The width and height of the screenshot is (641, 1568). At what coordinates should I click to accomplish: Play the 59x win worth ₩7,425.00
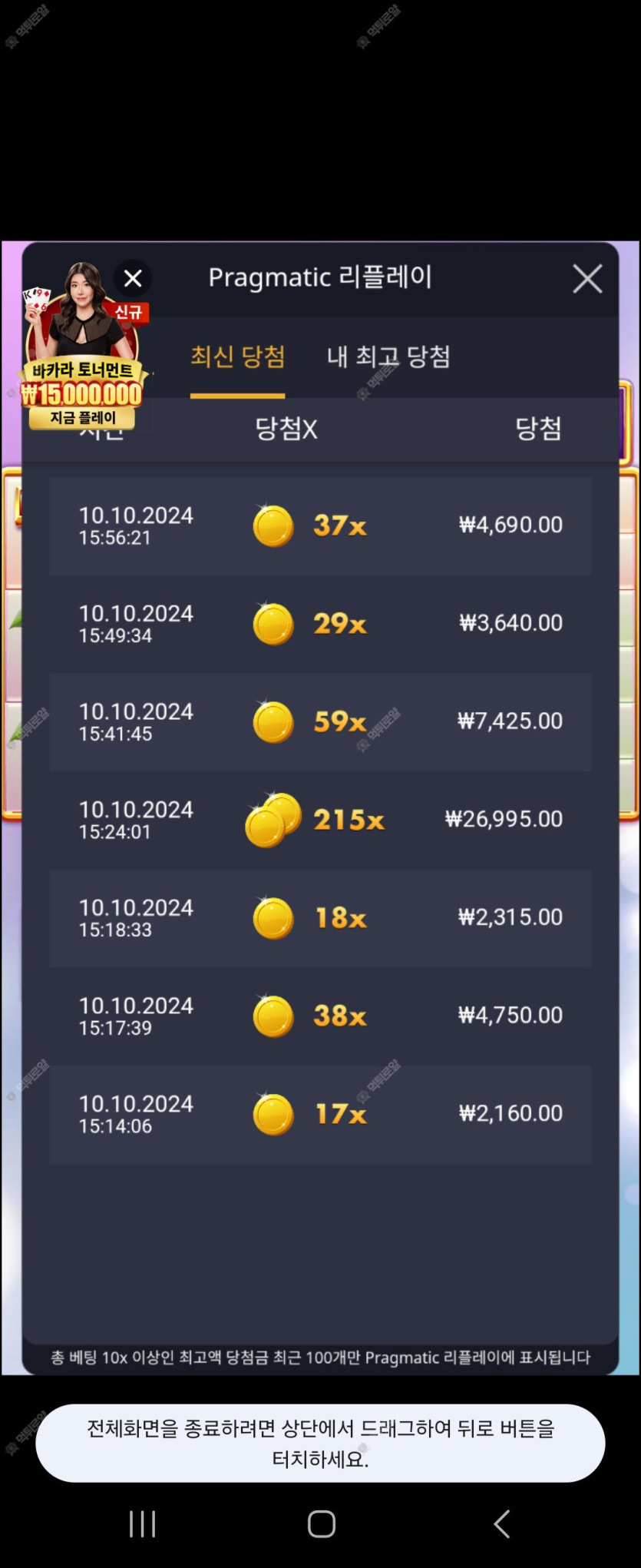tap(320, 722)
